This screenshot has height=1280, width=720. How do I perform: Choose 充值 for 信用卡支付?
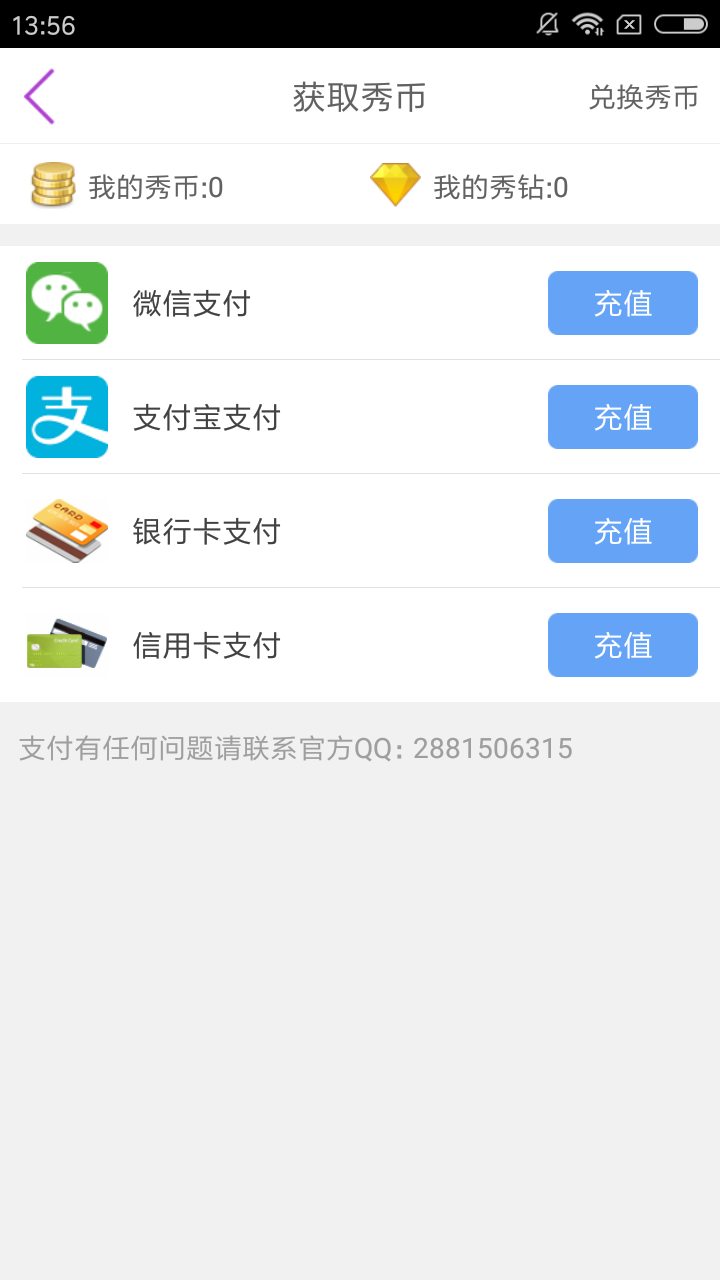[622, 645]
